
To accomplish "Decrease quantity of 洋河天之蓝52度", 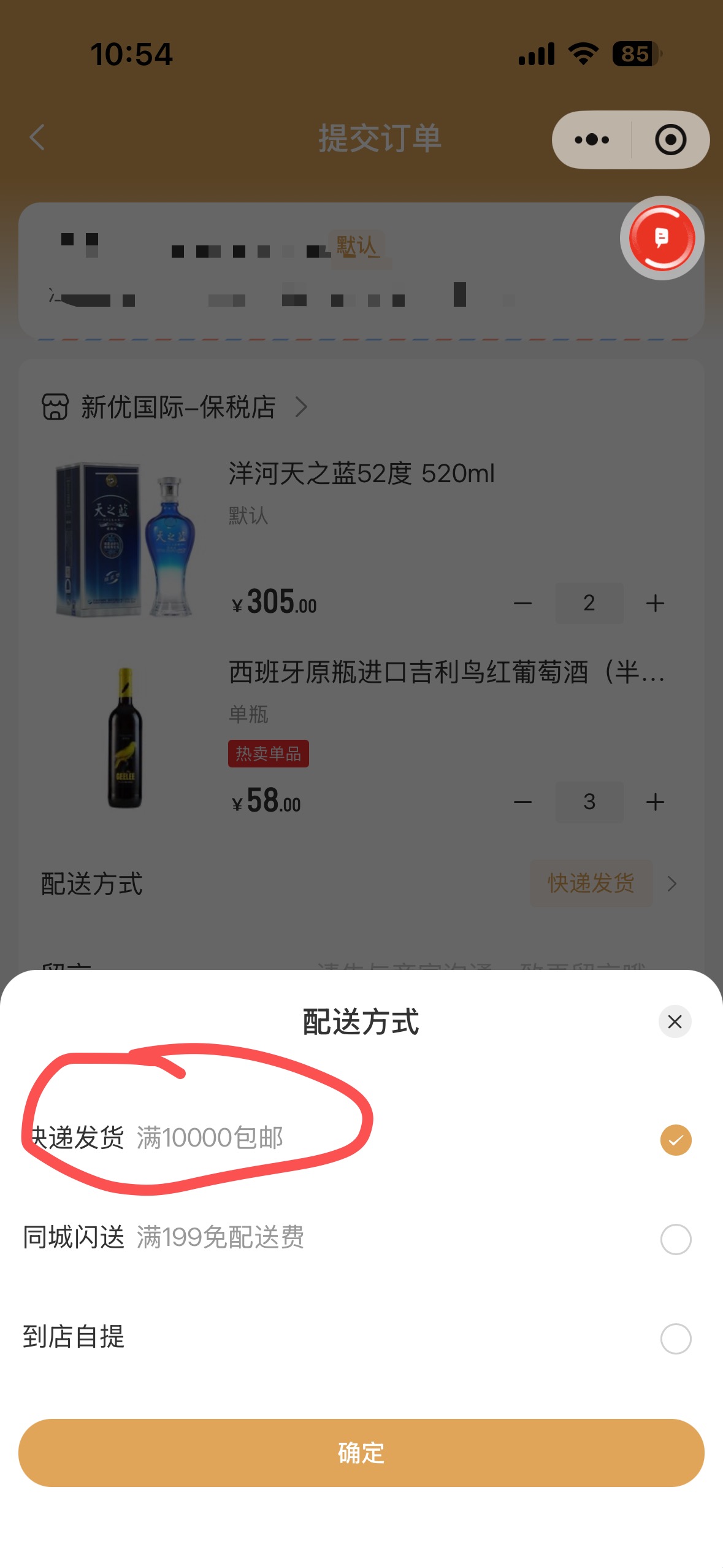I will coord(522,603).
